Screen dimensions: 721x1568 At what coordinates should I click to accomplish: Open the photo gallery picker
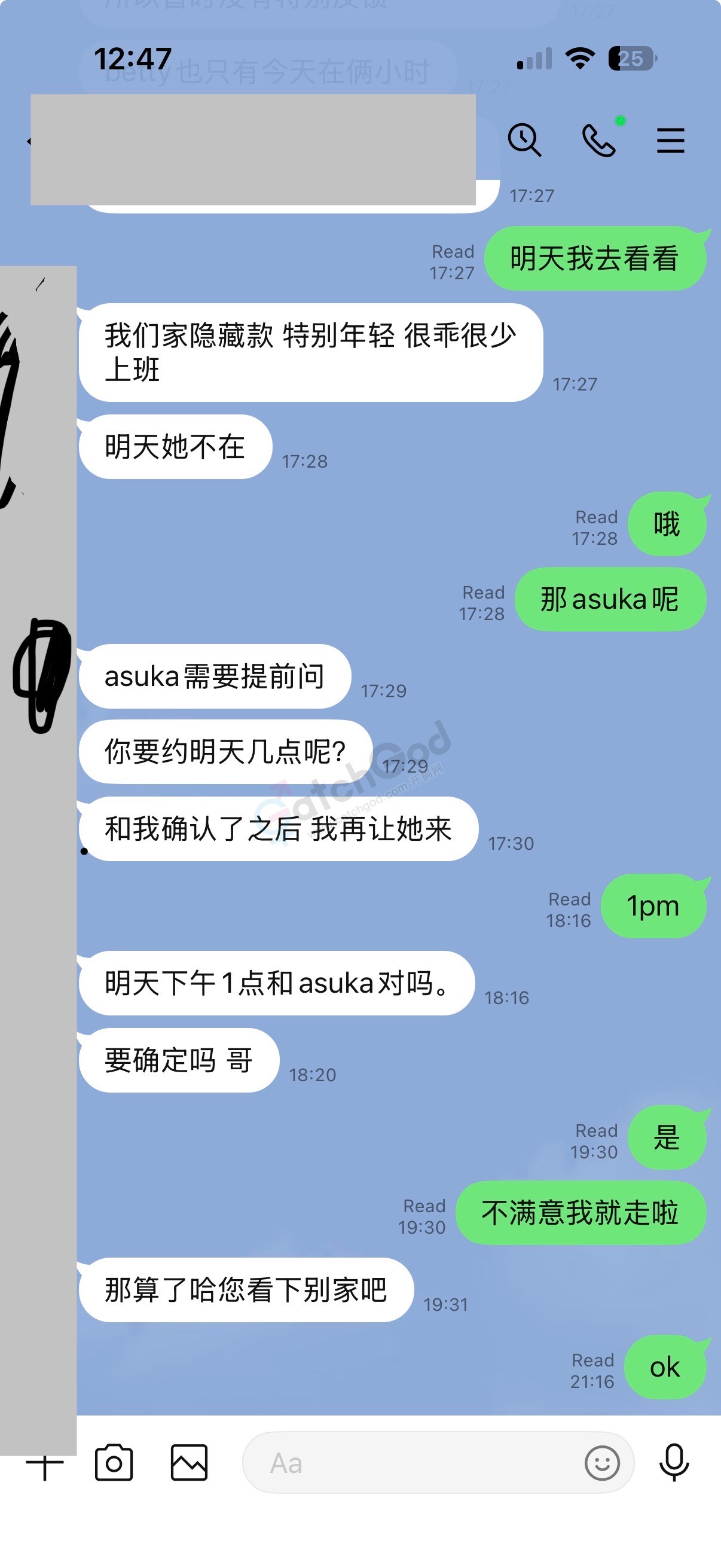pyautogui.click(x=190, y=1463)
